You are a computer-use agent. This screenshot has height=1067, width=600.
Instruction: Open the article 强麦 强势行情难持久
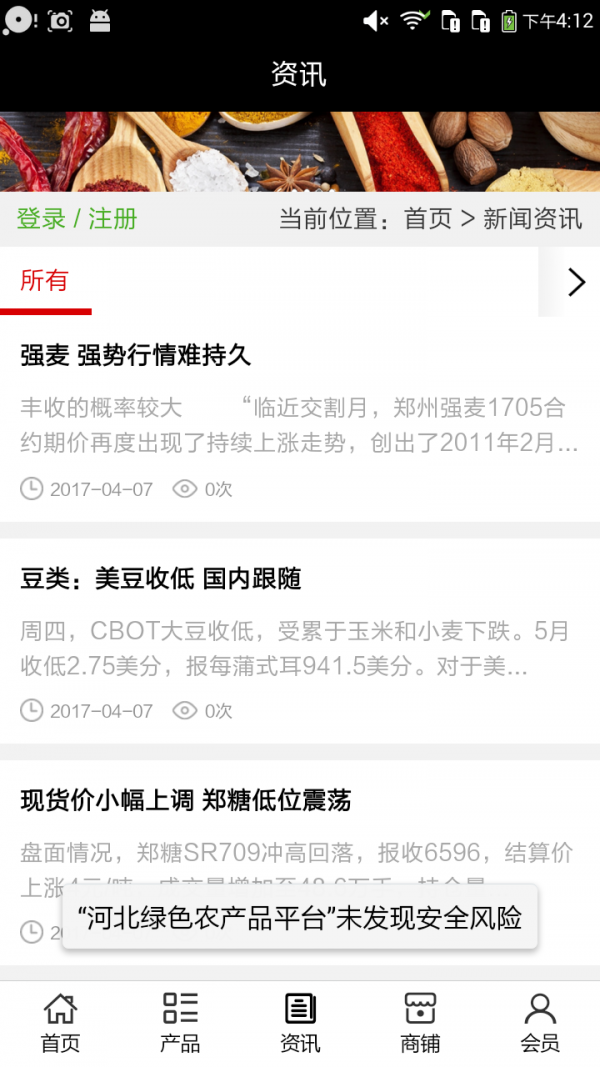click(136, 355)
